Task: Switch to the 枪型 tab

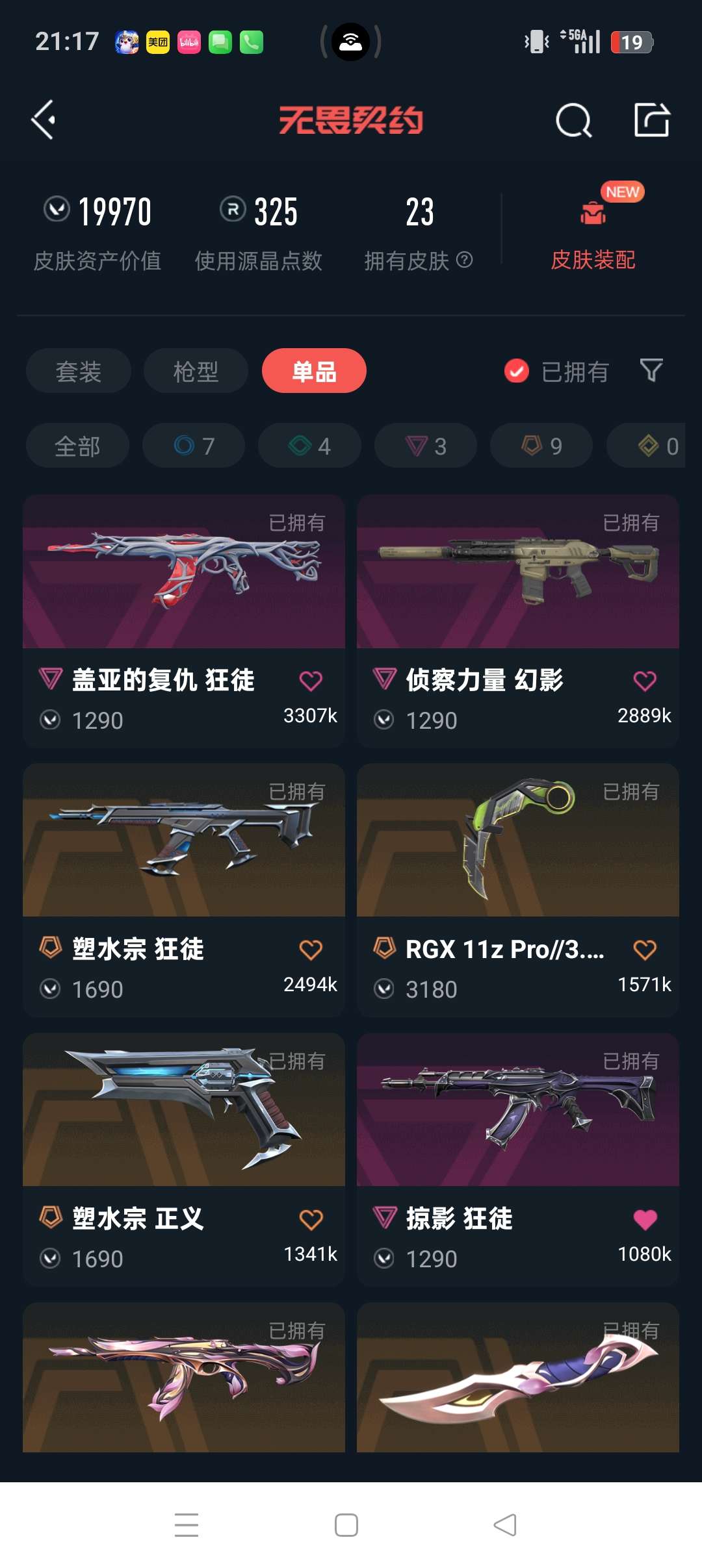Action: coord(196,371)
